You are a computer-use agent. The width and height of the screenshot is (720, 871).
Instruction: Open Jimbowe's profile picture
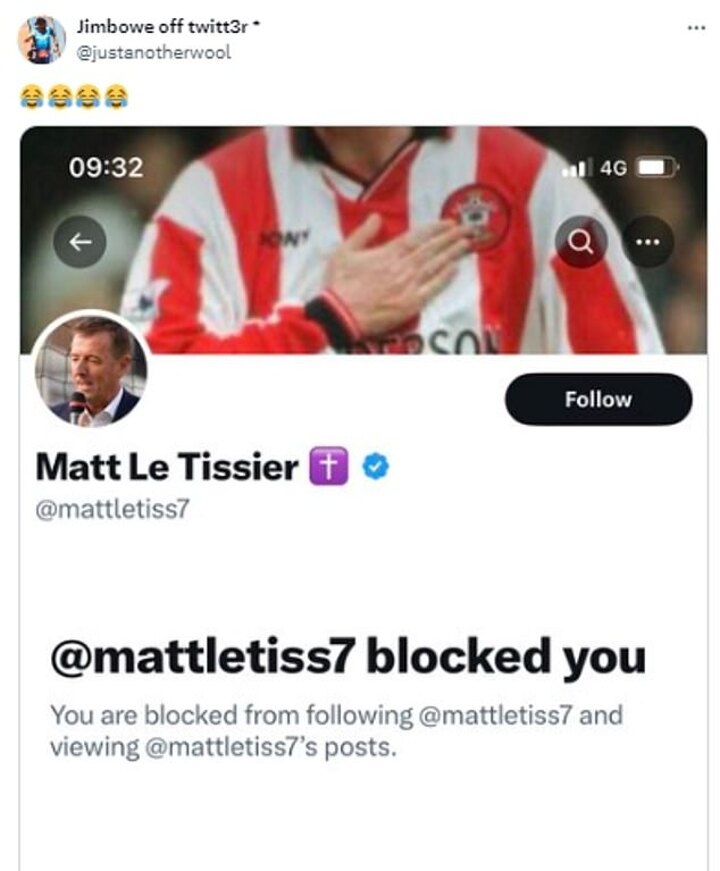tap(42, 40)
